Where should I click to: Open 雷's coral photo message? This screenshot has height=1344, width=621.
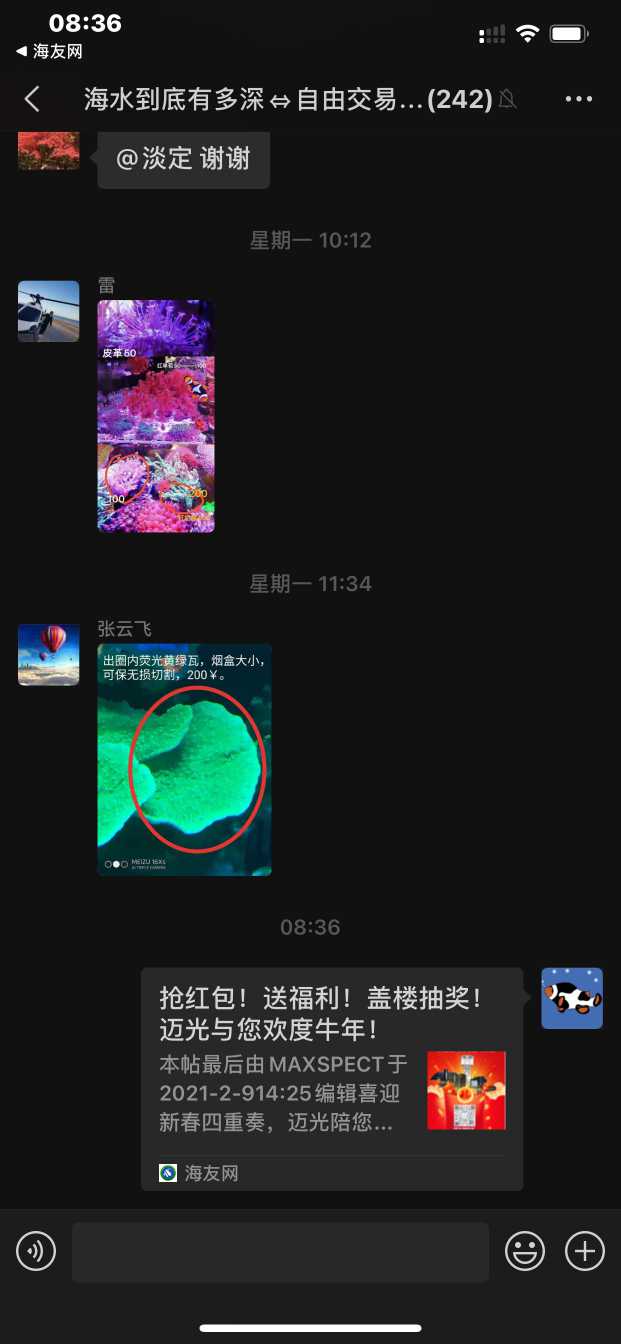click(155, 416)
